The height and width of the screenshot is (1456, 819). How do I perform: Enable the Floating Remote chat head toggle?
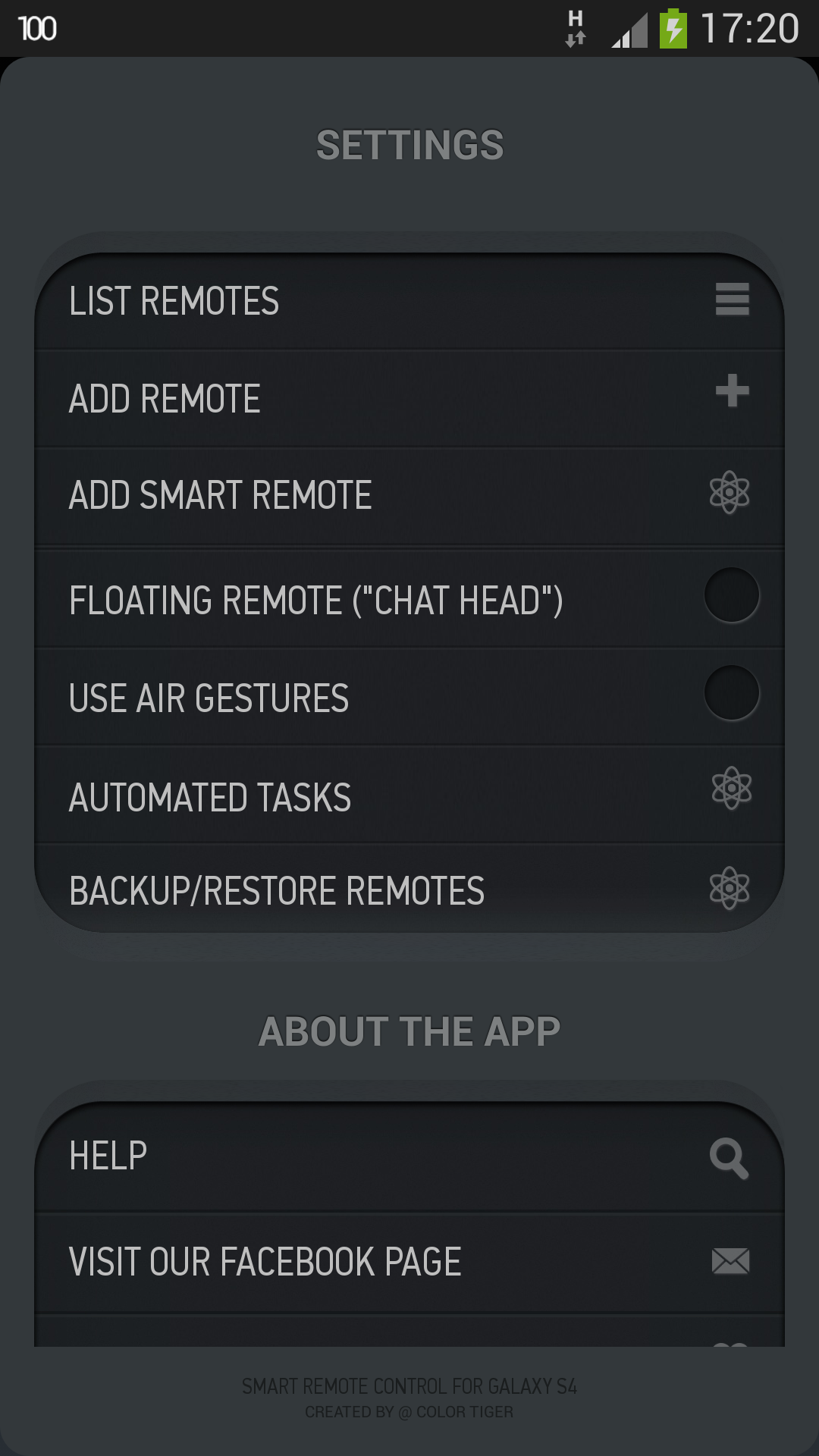[731, 595]
